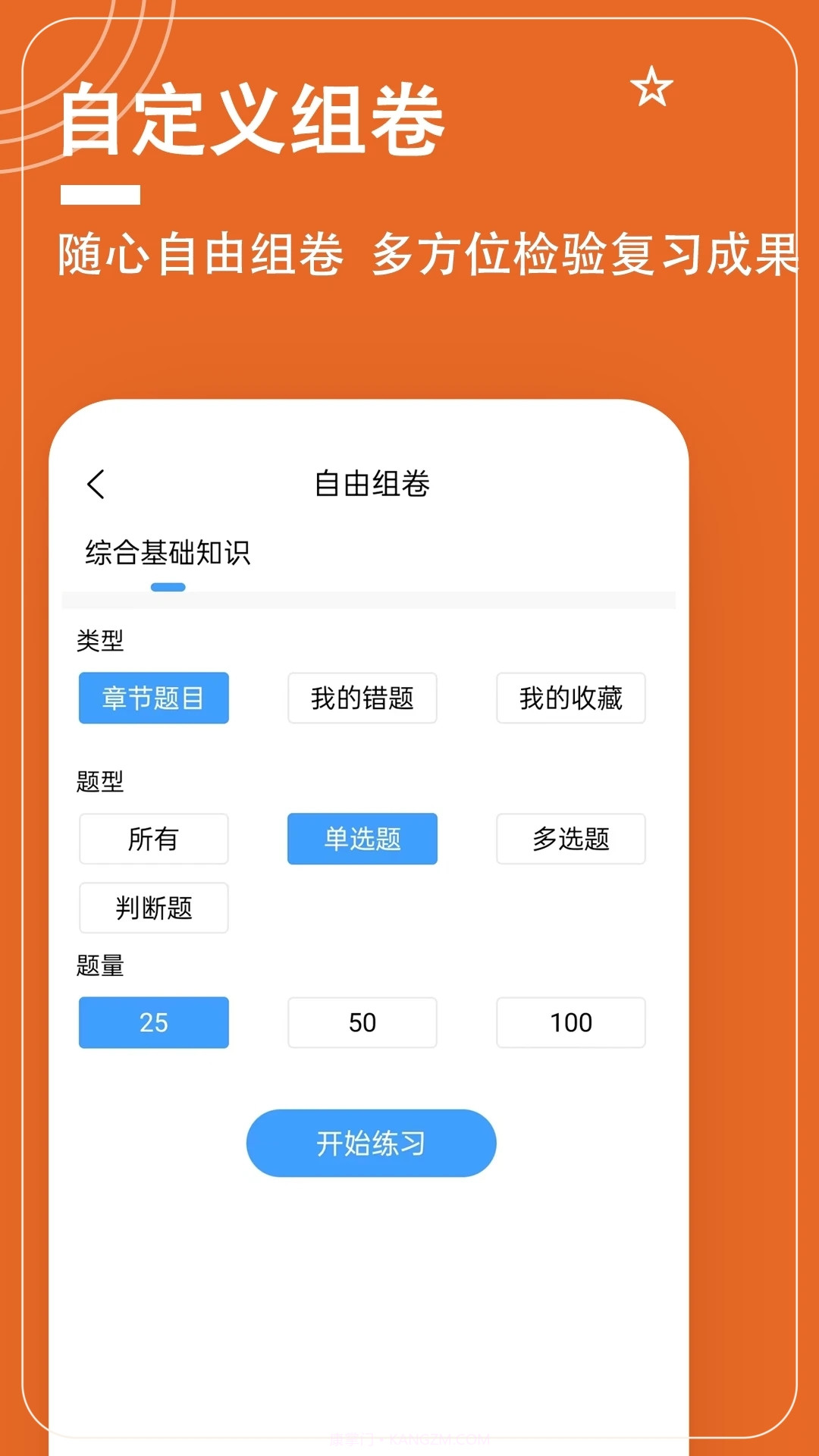Tap the 题型 section label
Viewport: 819px width, 1456px height.
pyautogui.click(x=99, y=781)
